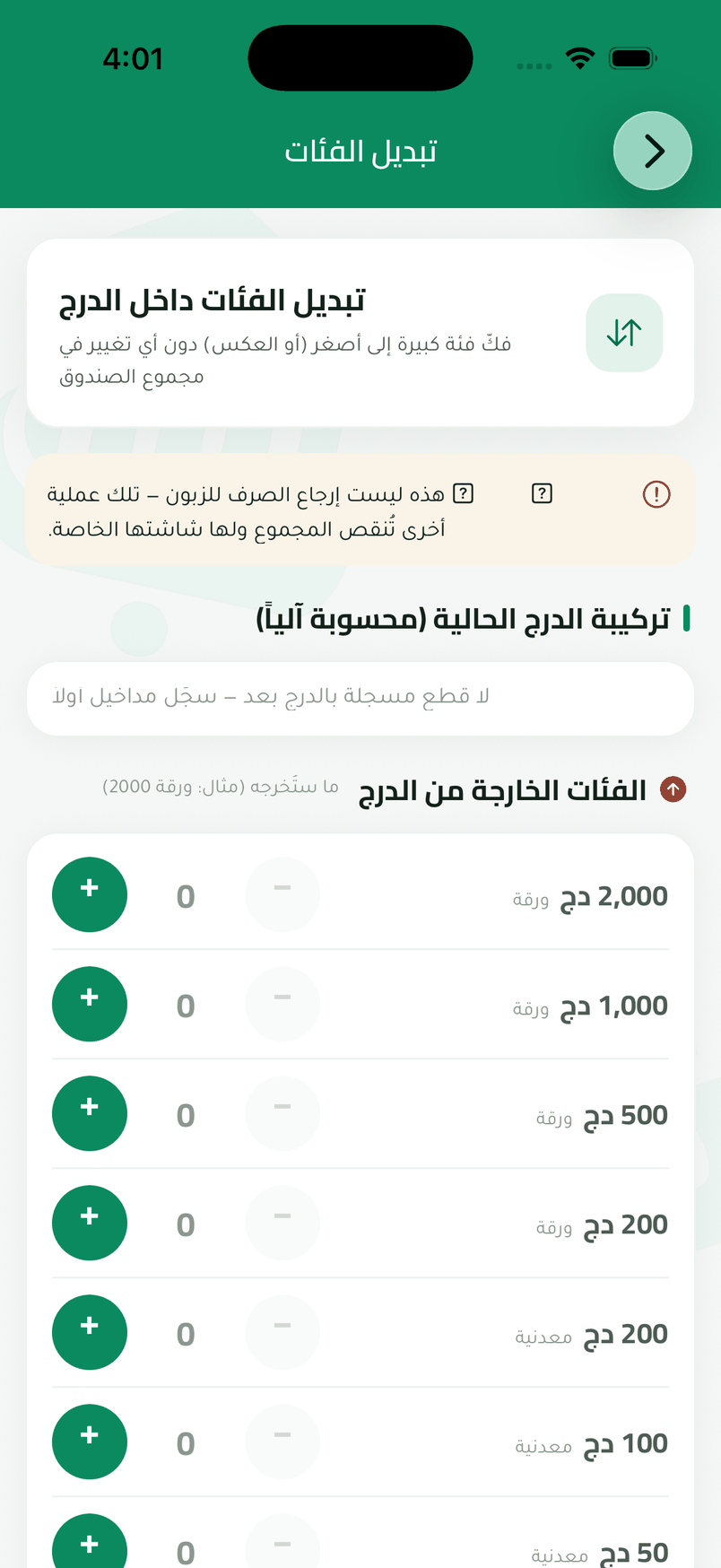Reduce the 500 دج banknote count
Viewport: 721px width, 1568px height.
(x=282, y=1113)
